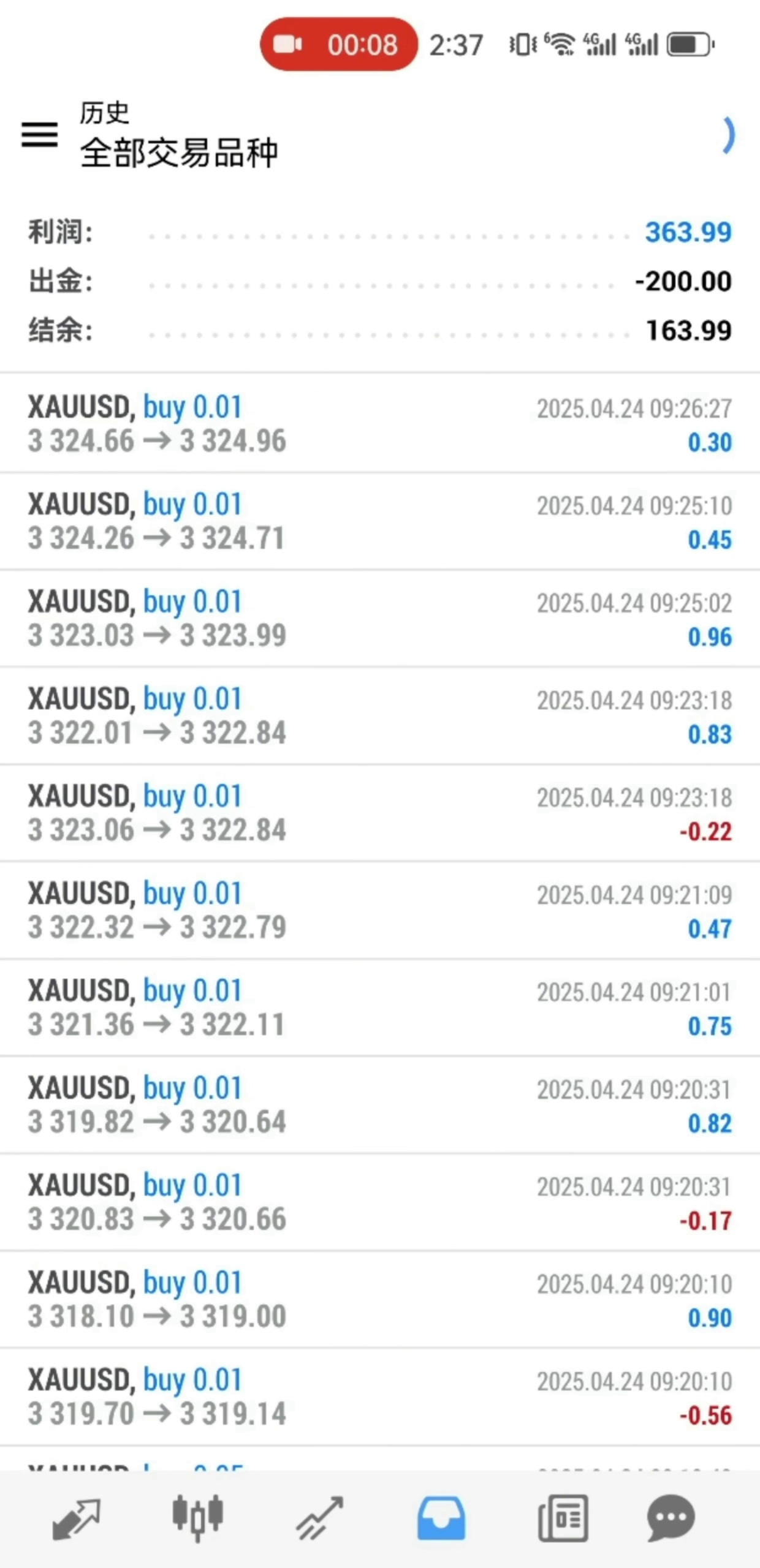View the trade closed at 09:25:02
760x1568 pixels.
pos(380,619)
